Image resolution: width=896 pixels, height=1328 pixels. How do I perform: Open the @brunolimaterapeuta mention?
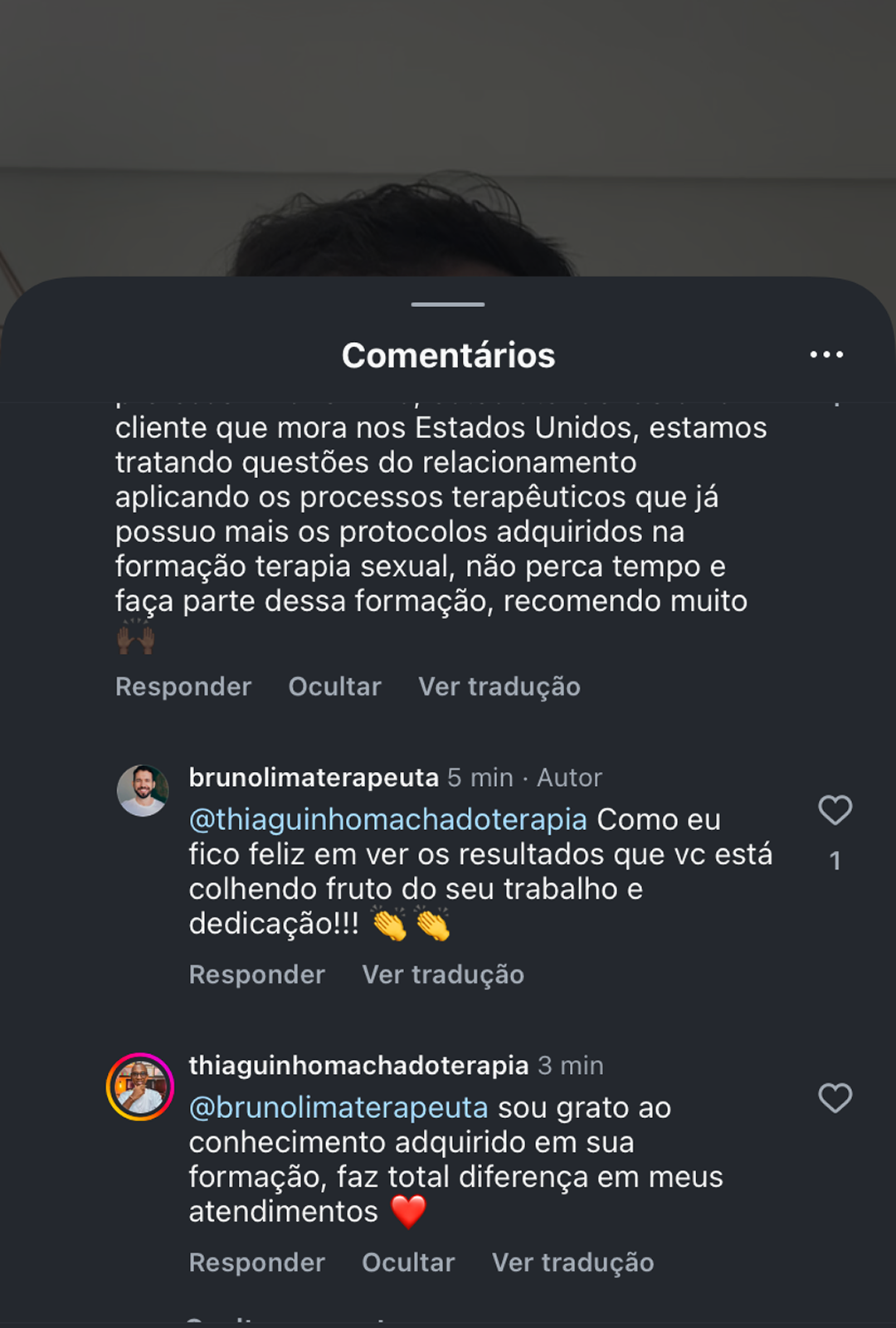click(x=338, y=1108)
